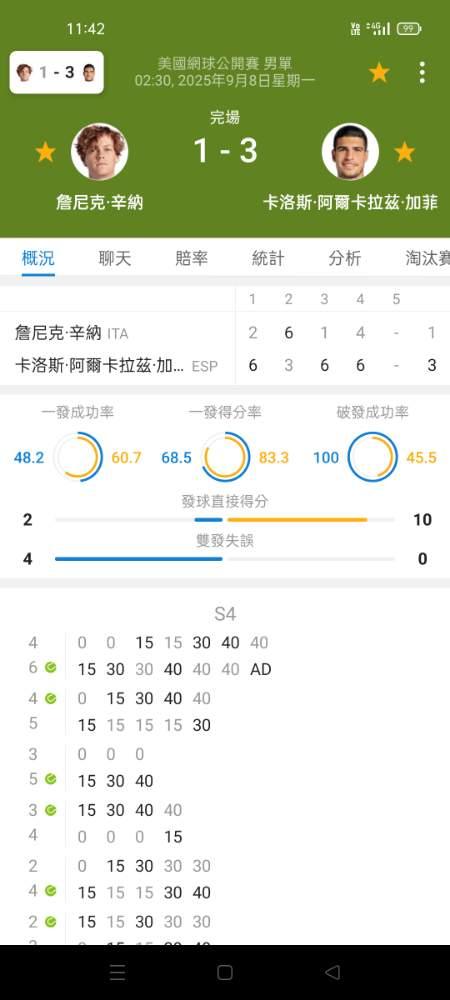This screenshot has height=1000, width=450.
Task: Switch to the 聊天 tab
Action: 115,258
